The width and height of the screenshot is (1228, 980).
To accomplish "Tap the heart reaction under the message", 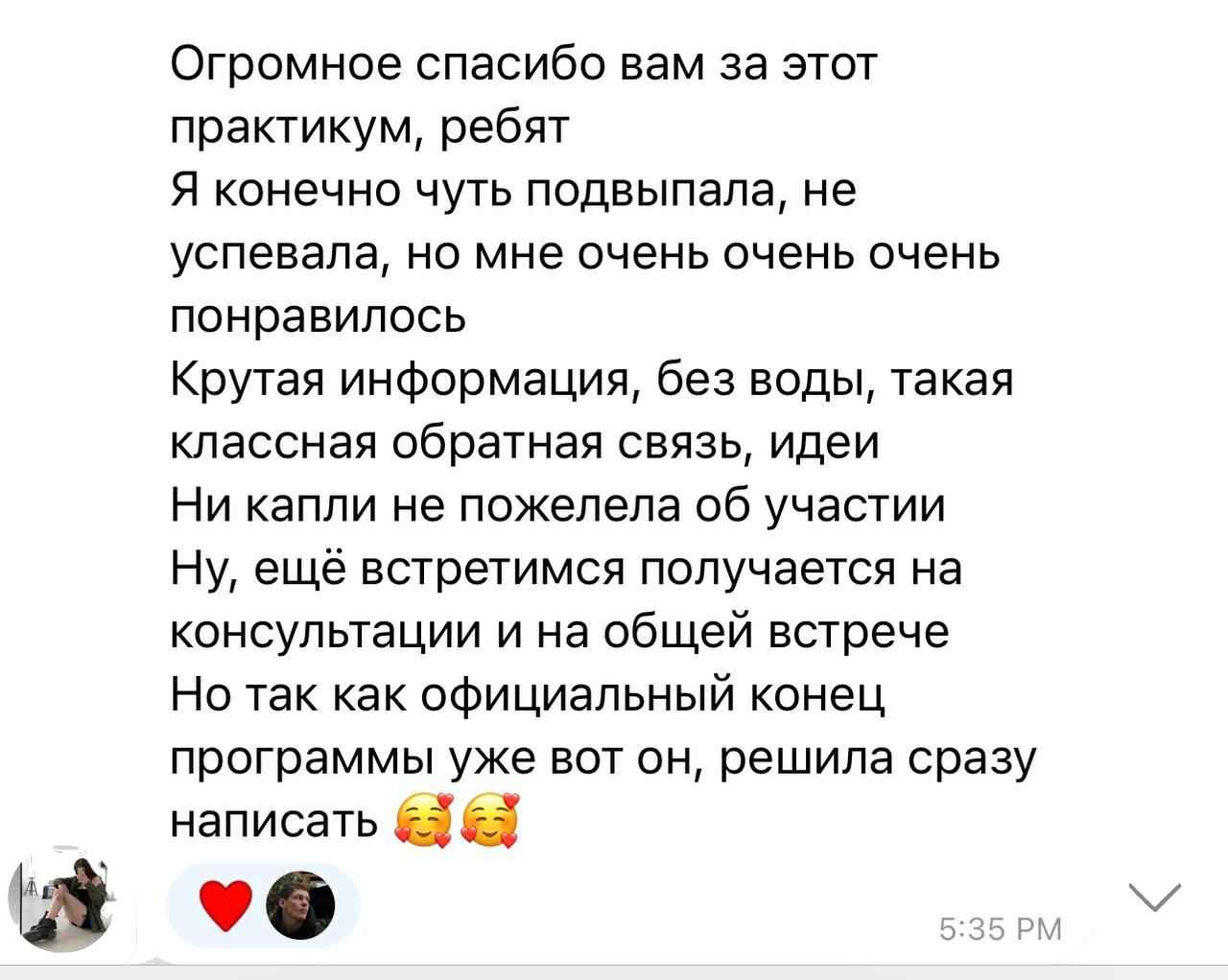I will [x=226, y=906].
